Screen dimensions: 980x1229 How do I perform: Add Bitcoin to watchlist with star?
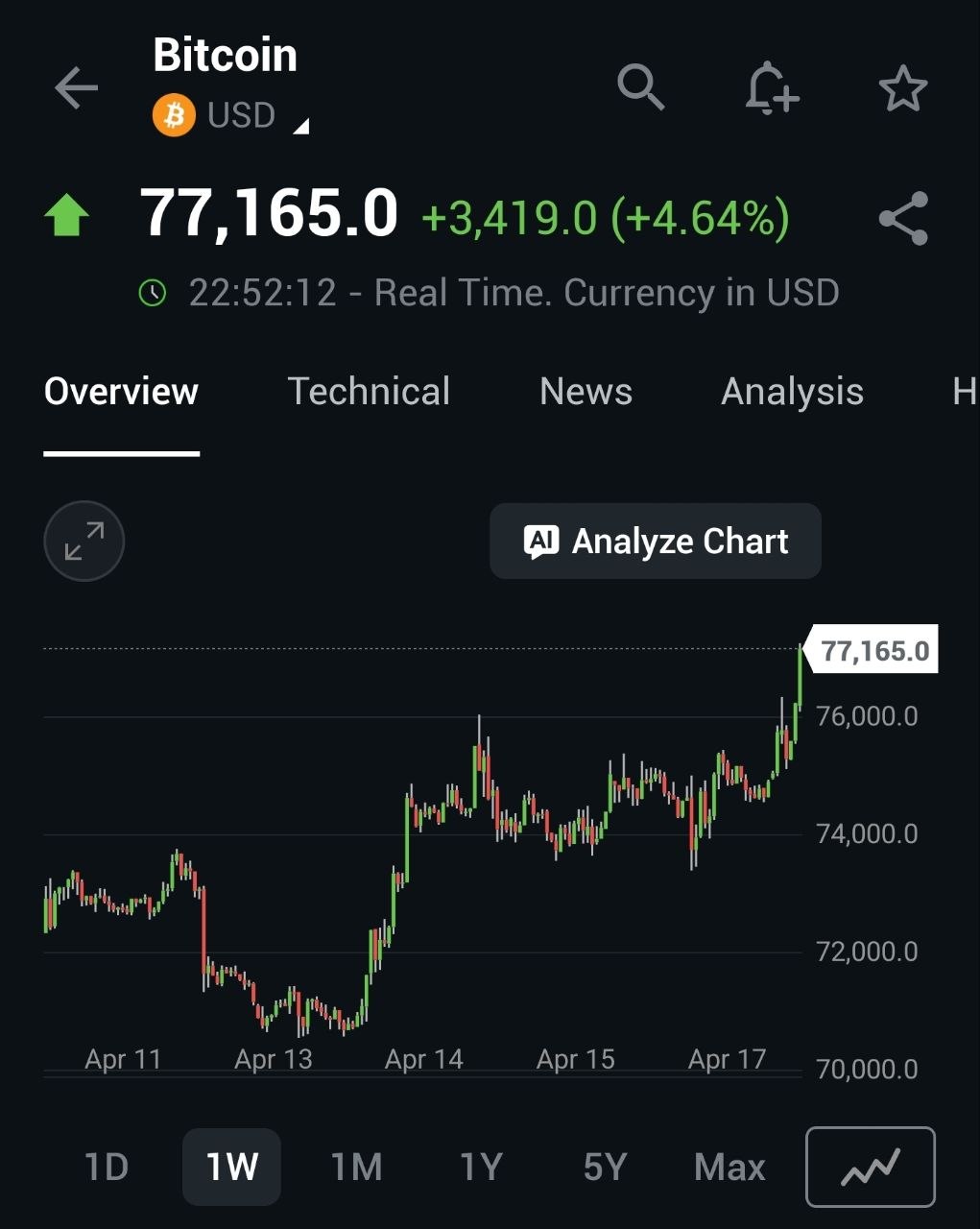click(x=902, y=89)
